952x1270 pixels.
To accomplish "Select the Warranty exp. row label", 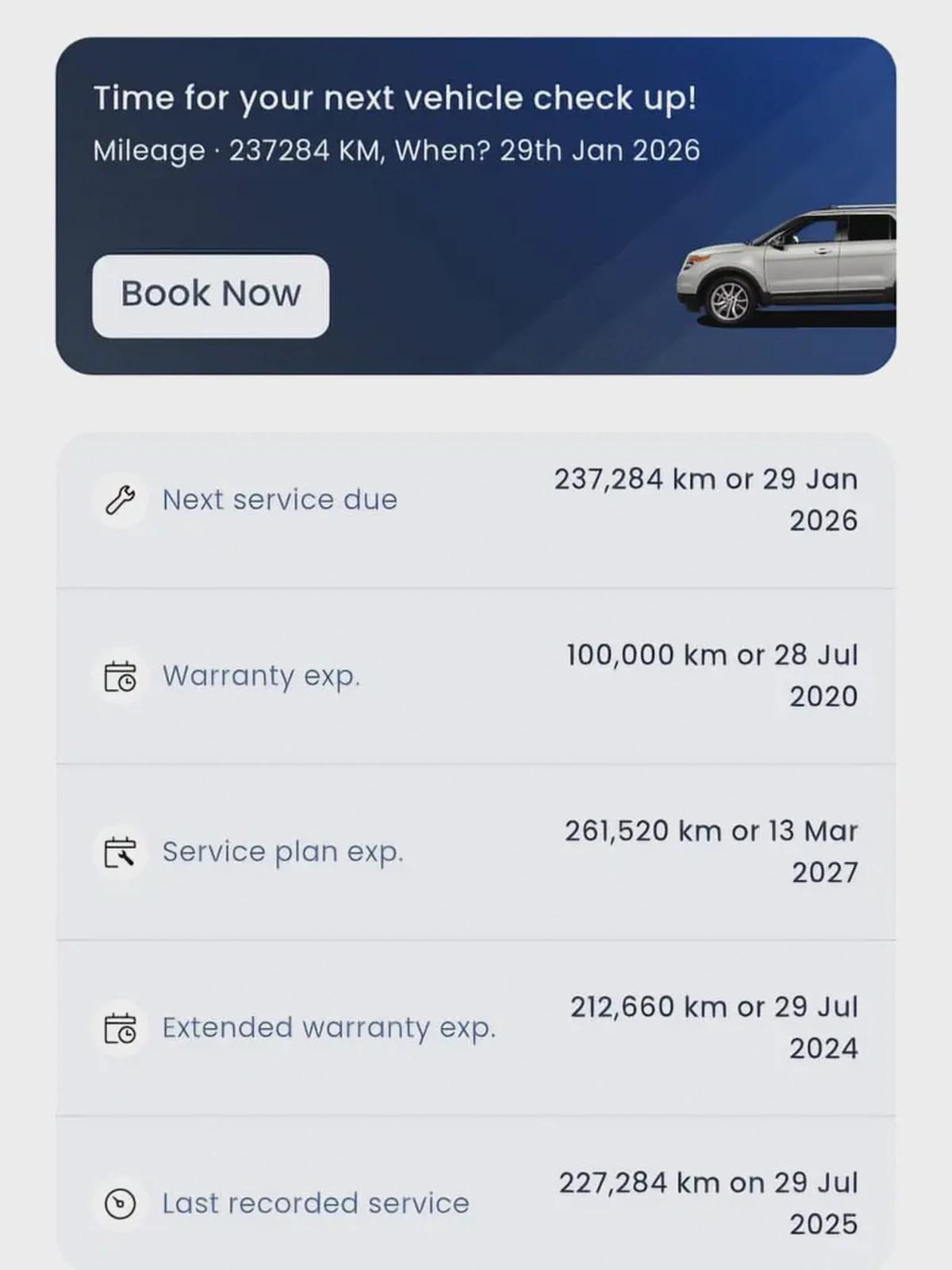I will 262,676.
